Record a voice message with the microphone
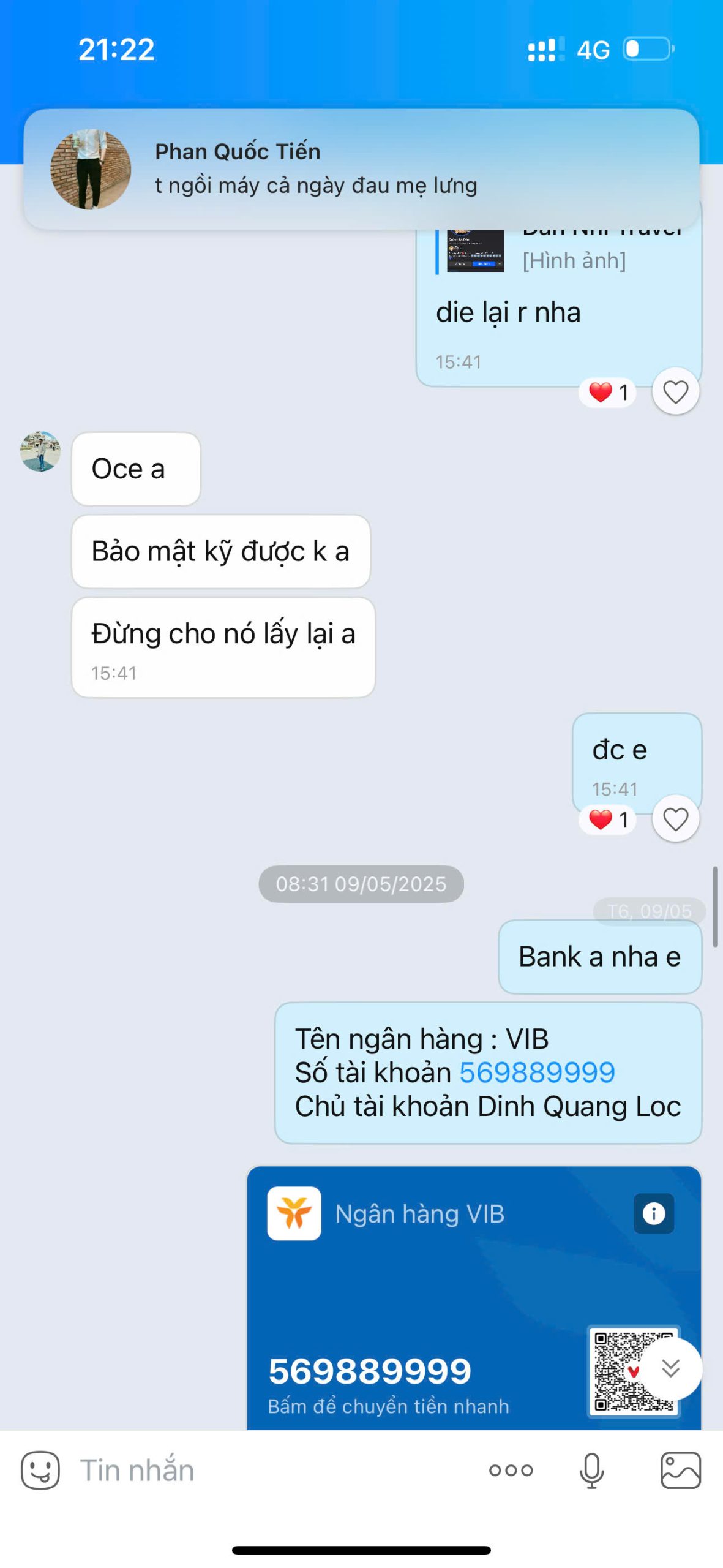This screenshot has height=1568, width=723. tap(591, 1470)
